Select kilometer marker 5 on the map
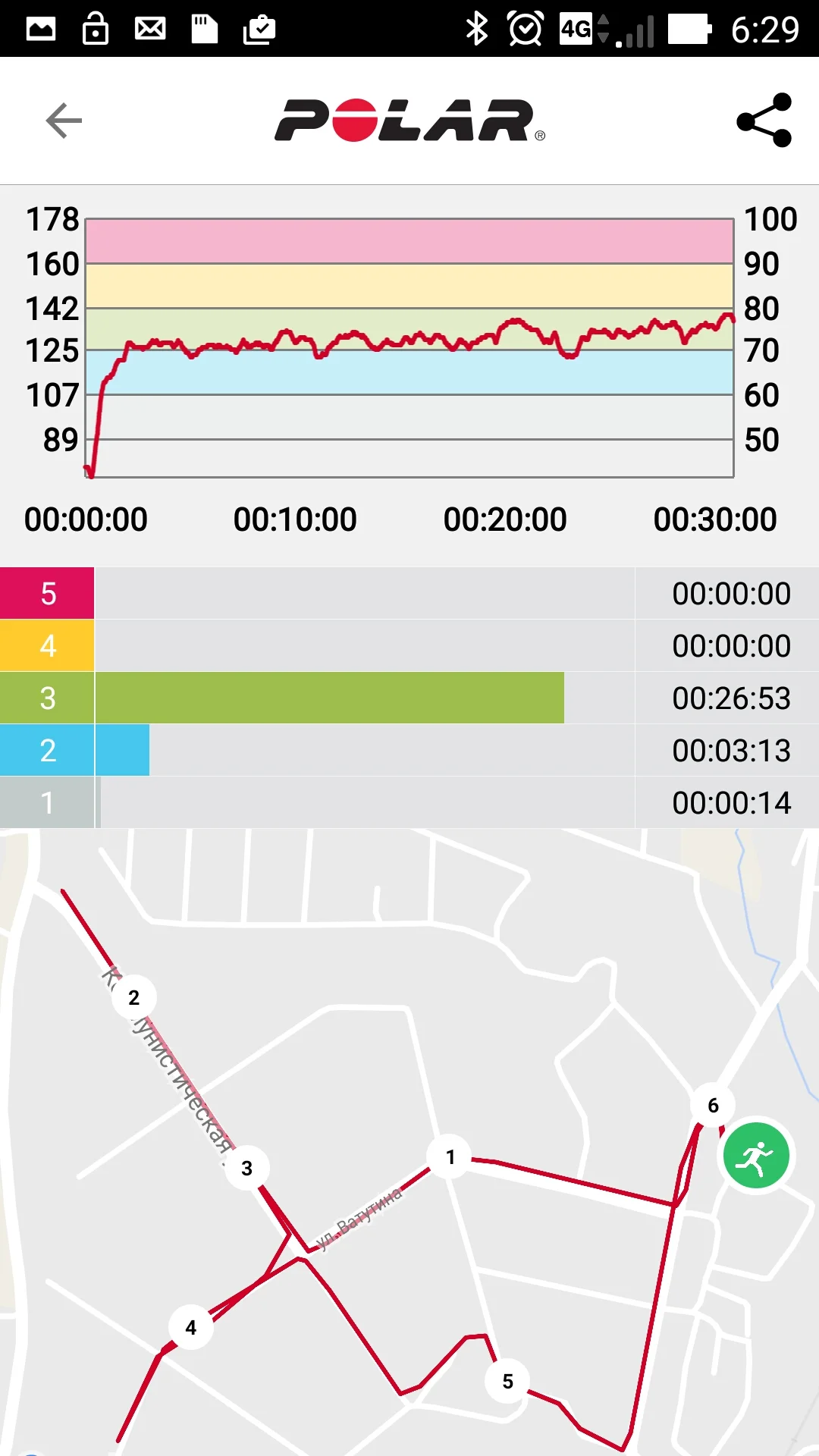Image resolution: width=819 pixels, height=1456 pixels. click(508, 1382)
